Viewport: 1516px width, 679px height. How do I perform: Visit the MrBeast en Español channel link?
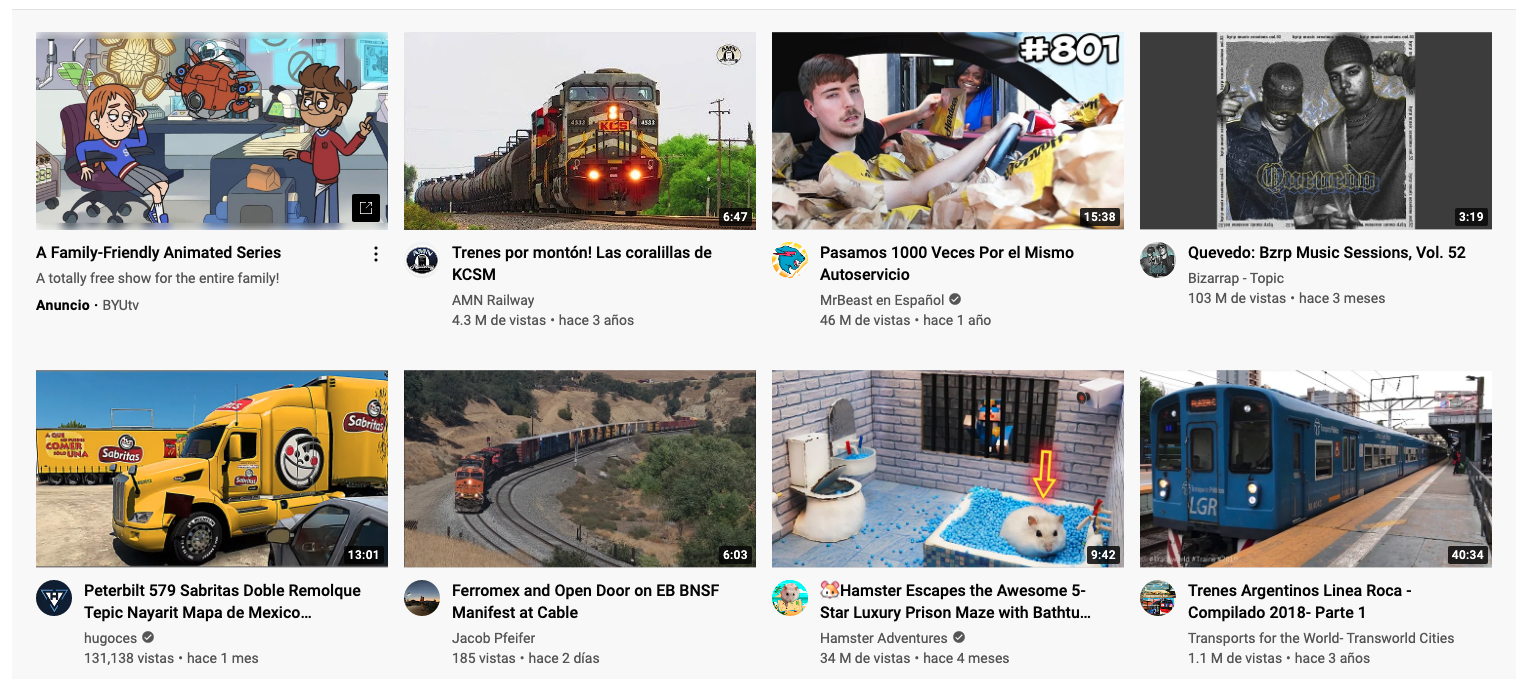882,300
